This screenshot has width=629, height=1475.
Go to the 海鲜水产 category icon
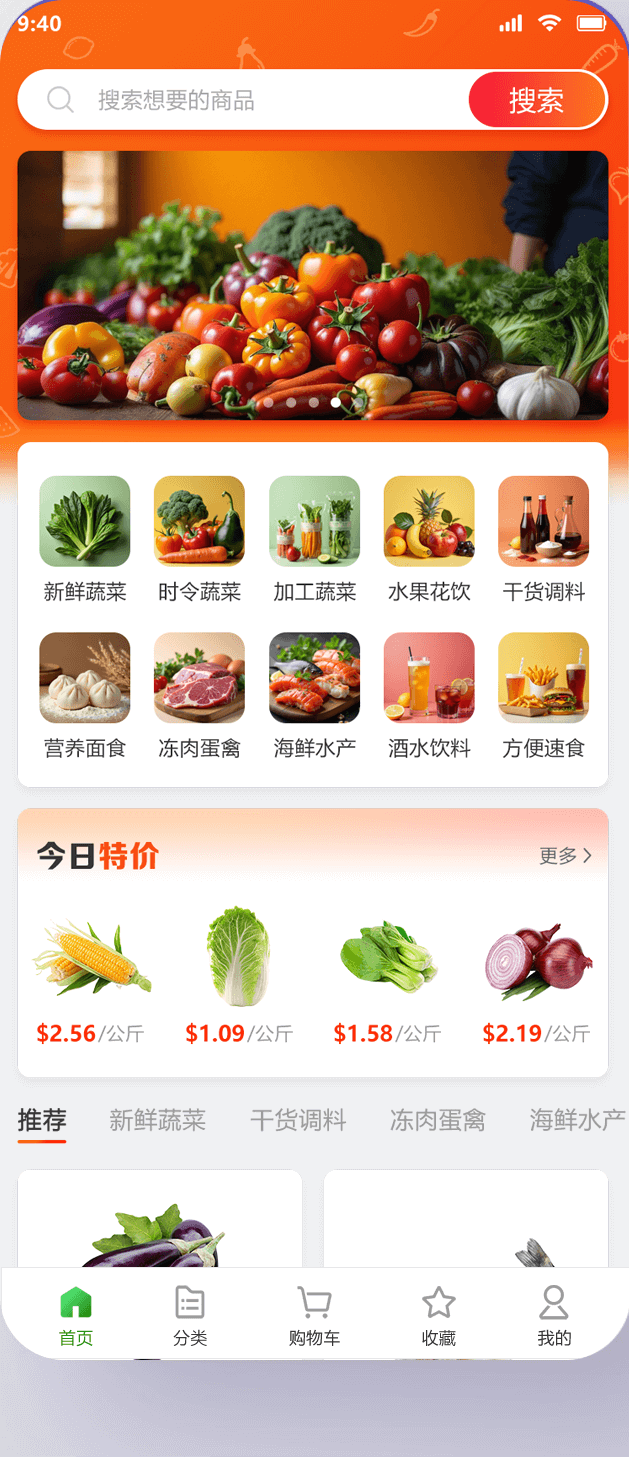click(x=314, y=677)
